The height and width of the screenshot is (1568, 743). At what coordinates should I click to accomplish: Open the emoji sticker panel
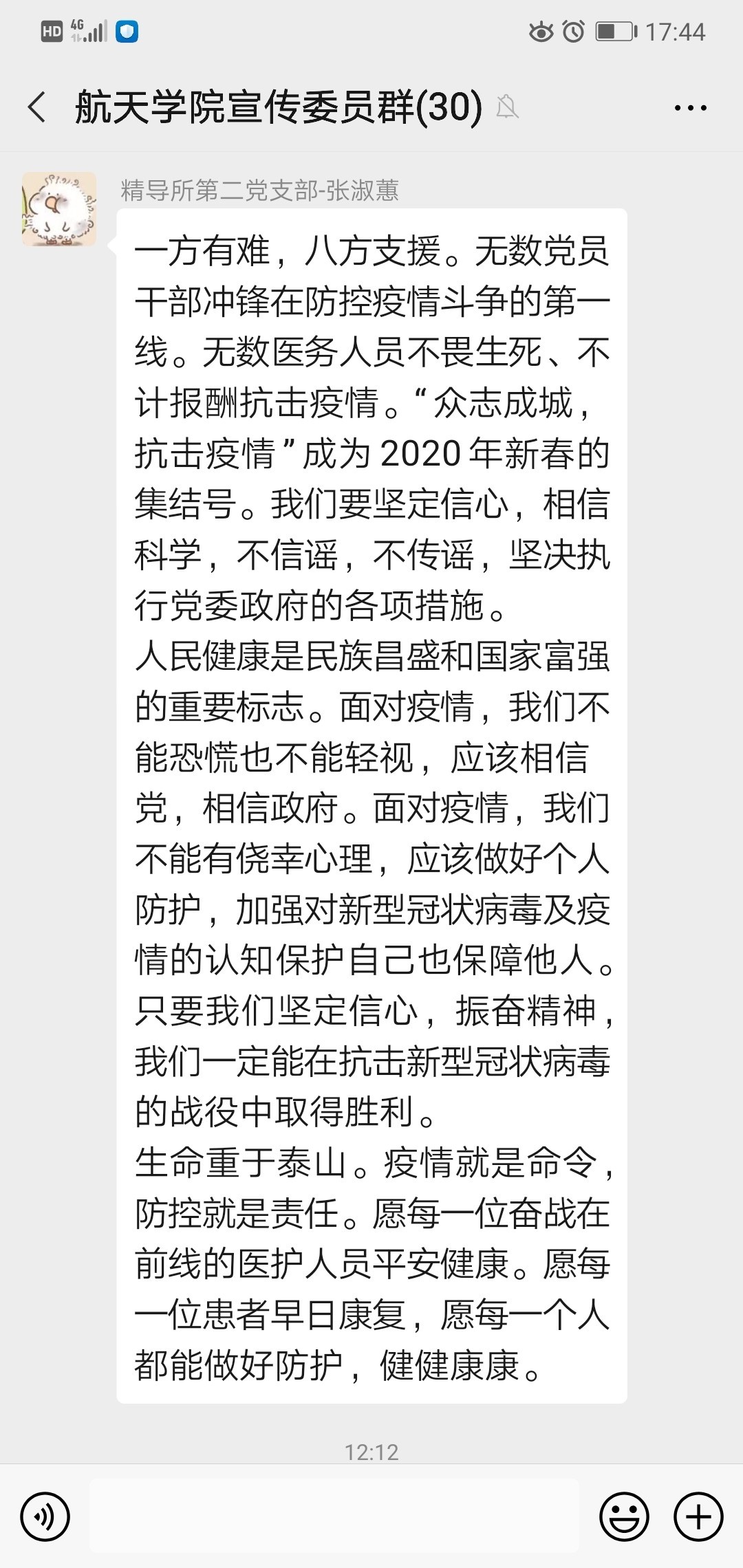624,1516
